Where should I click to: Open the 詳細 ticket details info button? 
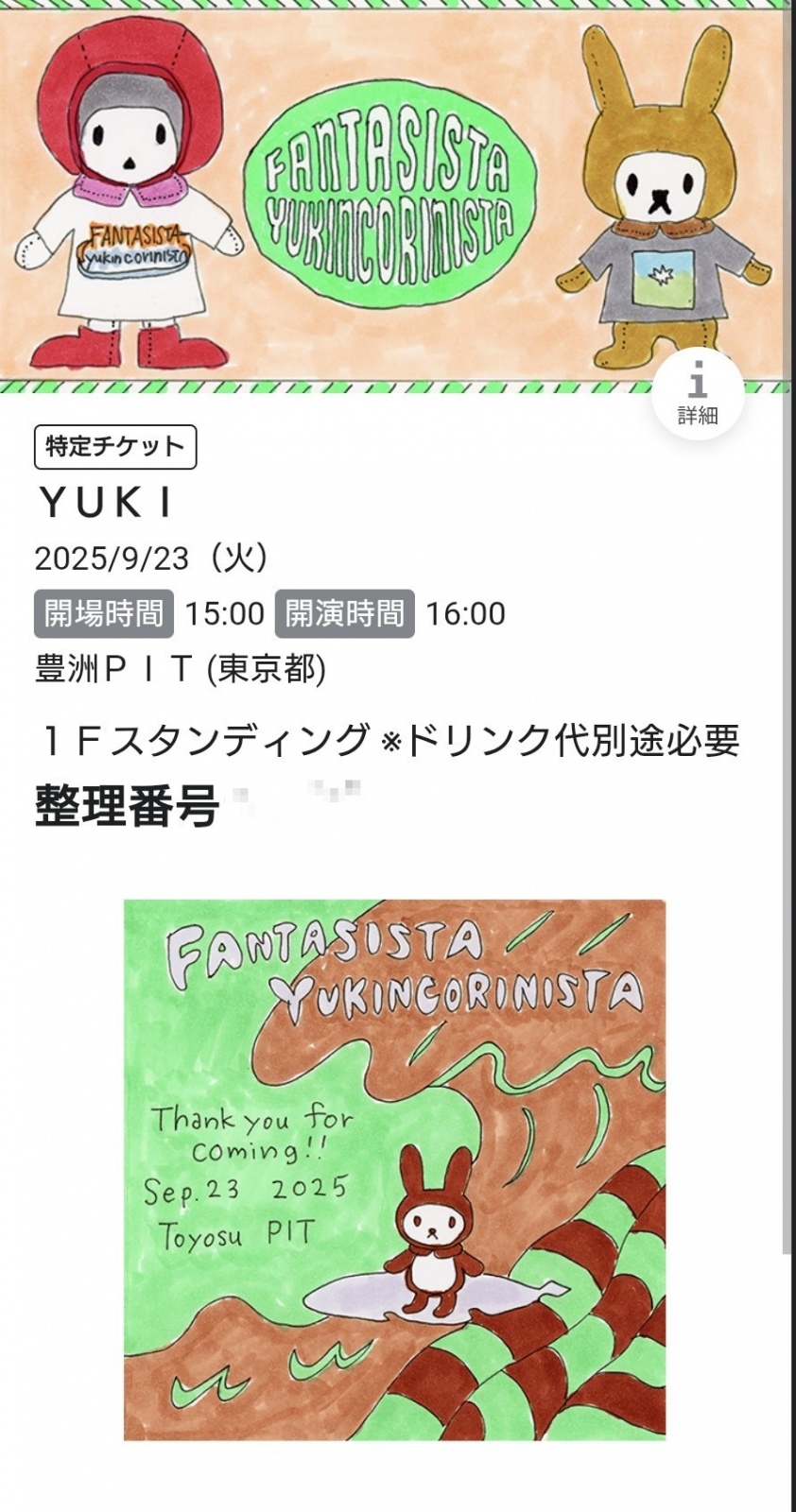698,394
